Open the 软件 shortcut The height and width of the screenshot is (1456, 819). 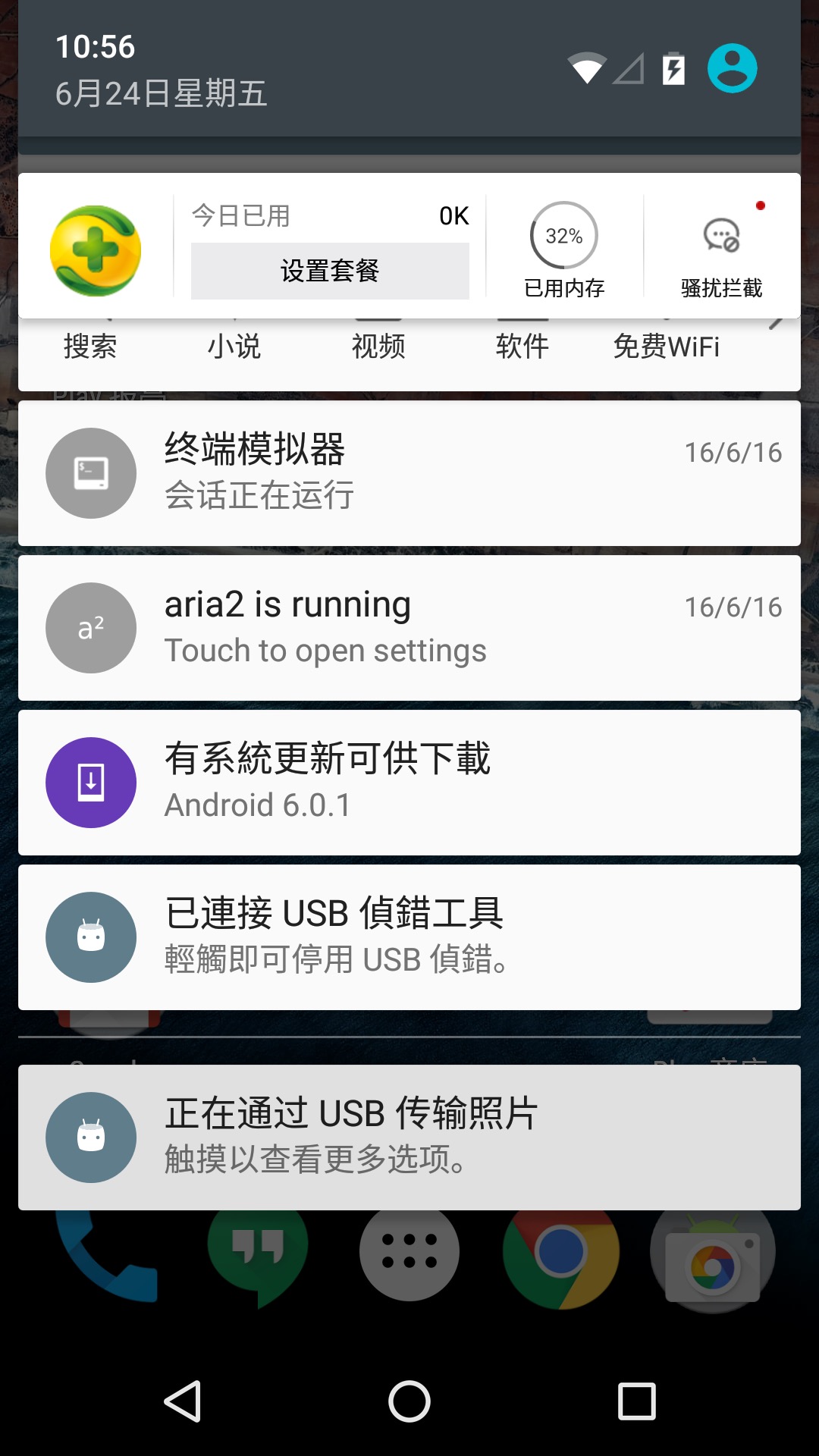[x=522, y=346]
